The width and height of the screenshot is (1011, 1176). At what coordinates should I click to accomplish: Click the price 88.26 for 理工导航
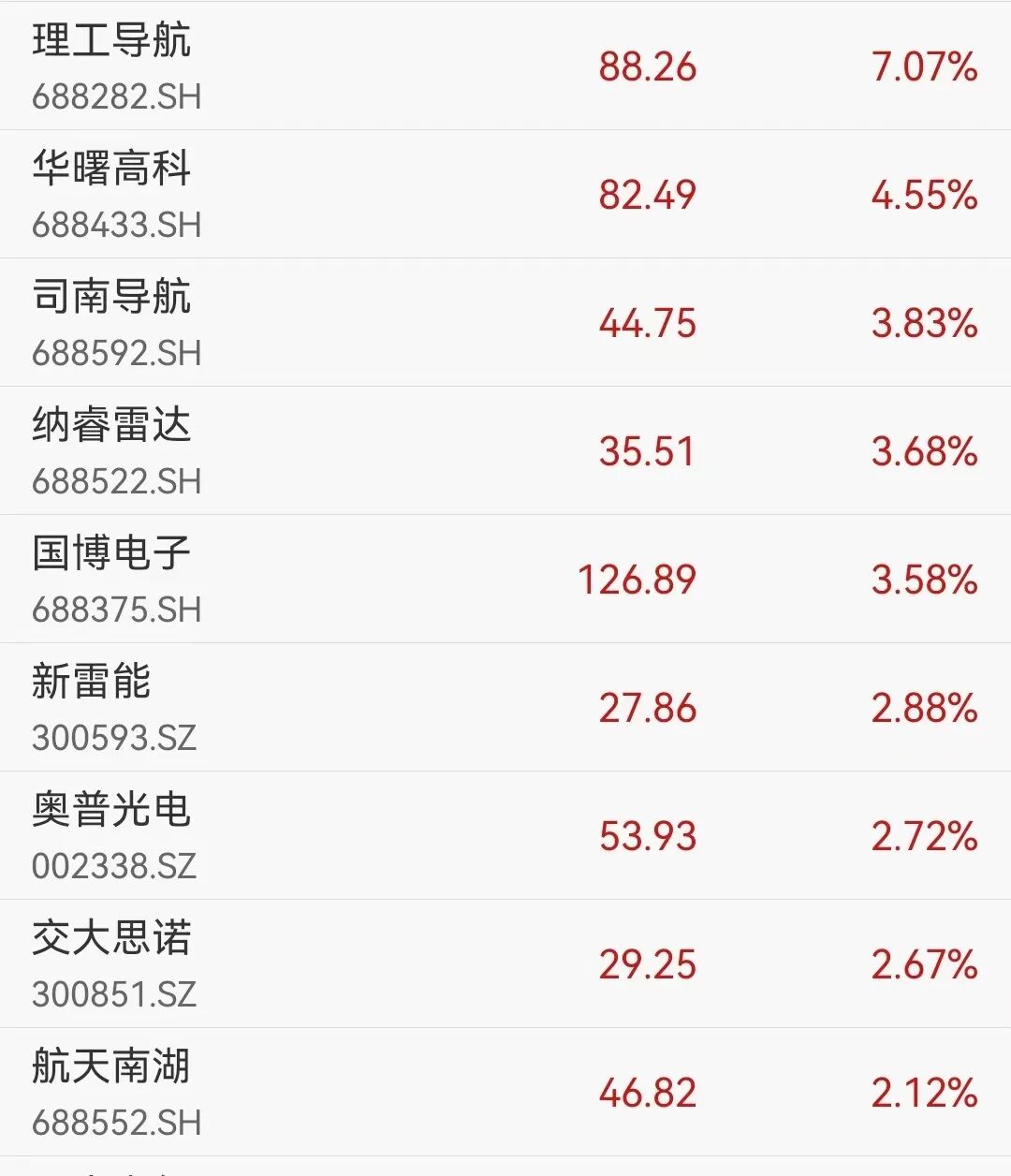click(648, 66)
